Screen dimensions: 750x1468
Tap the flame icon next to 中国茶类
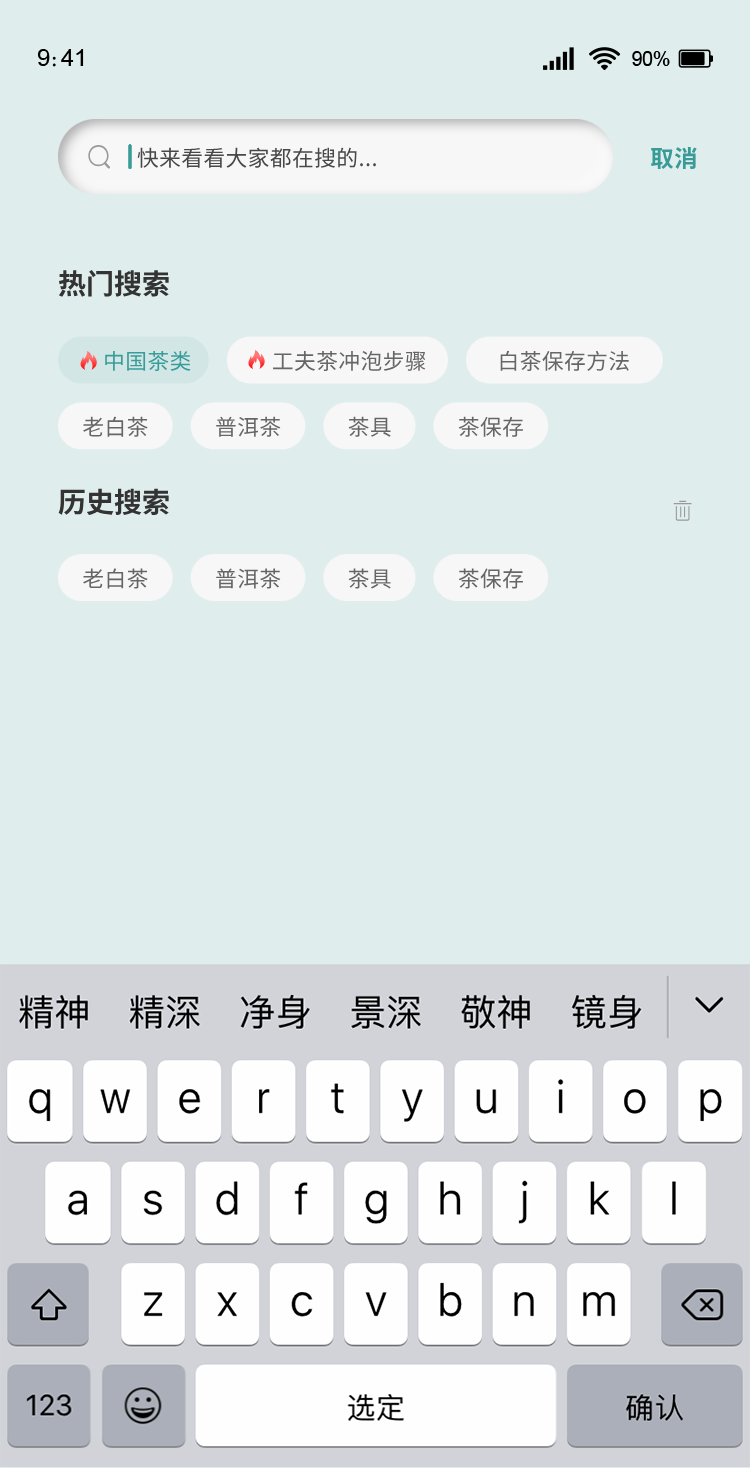pos(88,360)
